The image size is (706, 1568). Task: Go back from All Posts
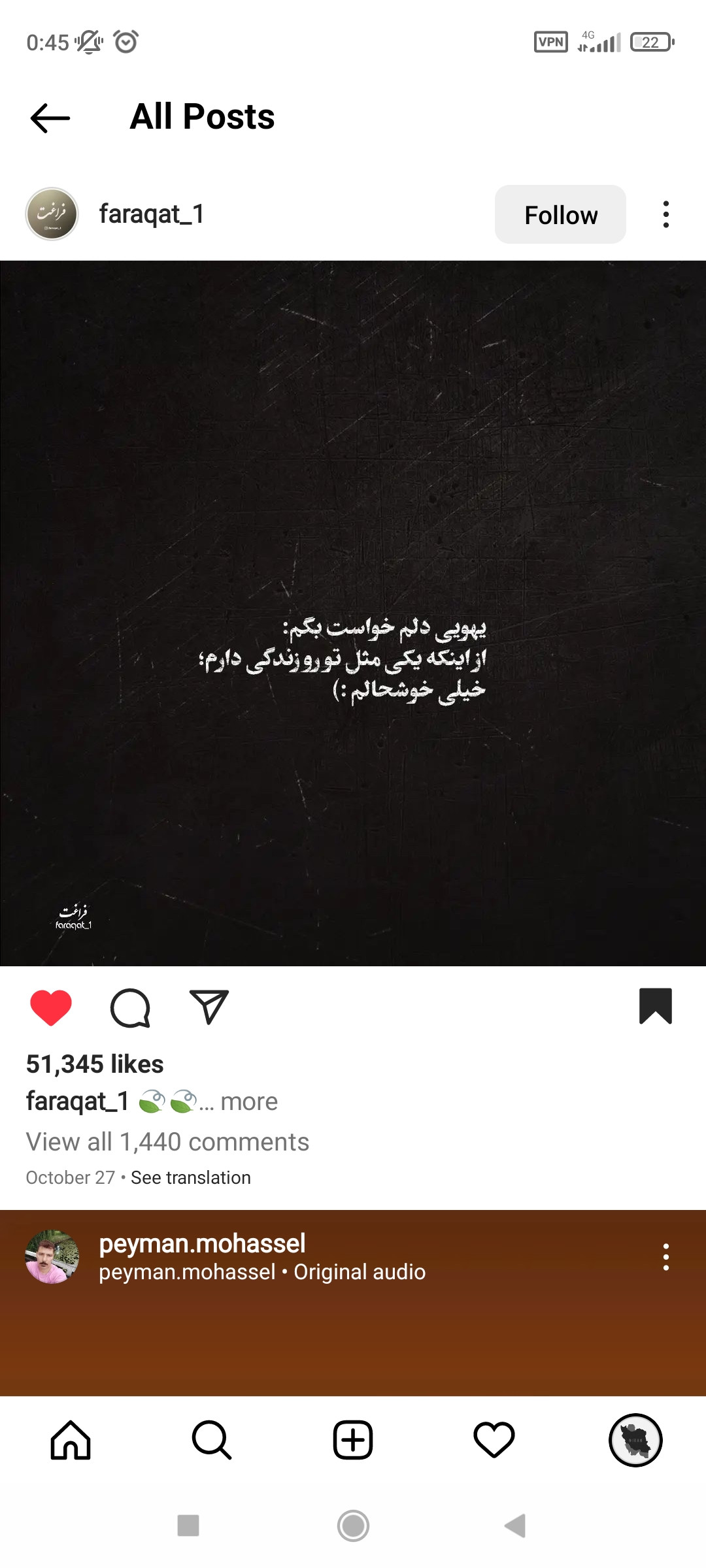point(50,118)
